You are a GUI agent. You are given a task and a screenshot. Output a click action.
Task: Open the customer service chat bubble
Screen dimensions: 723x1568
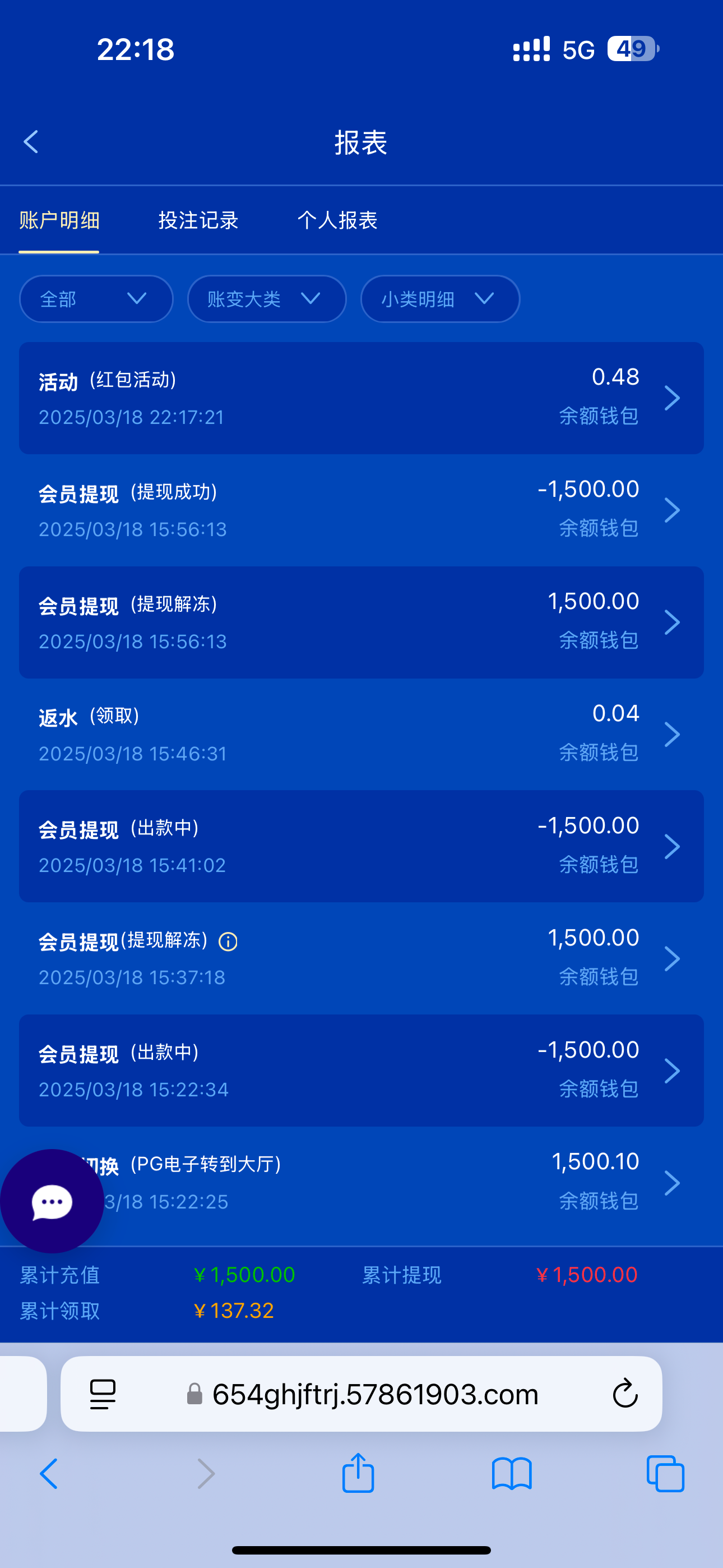point(52,1202)
